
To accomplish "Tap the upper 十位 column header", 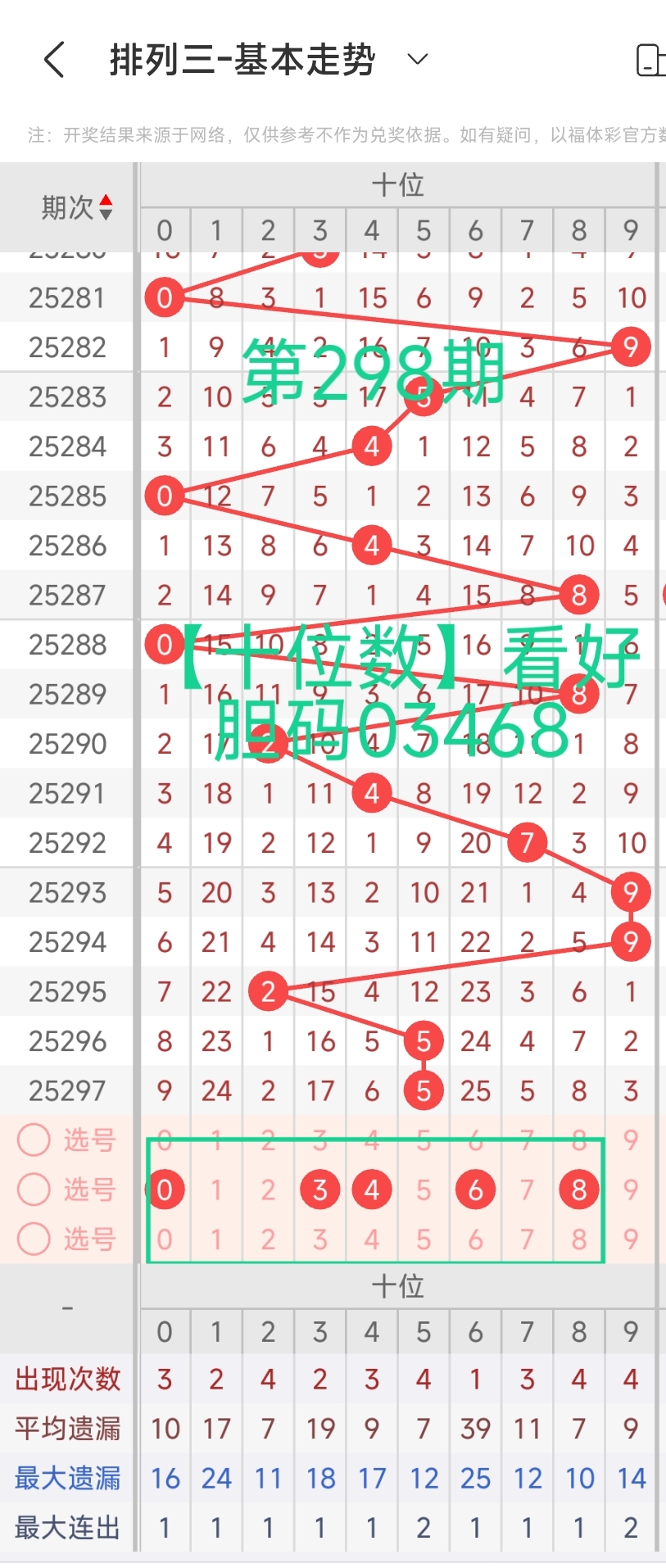I will tap(401, 185).
